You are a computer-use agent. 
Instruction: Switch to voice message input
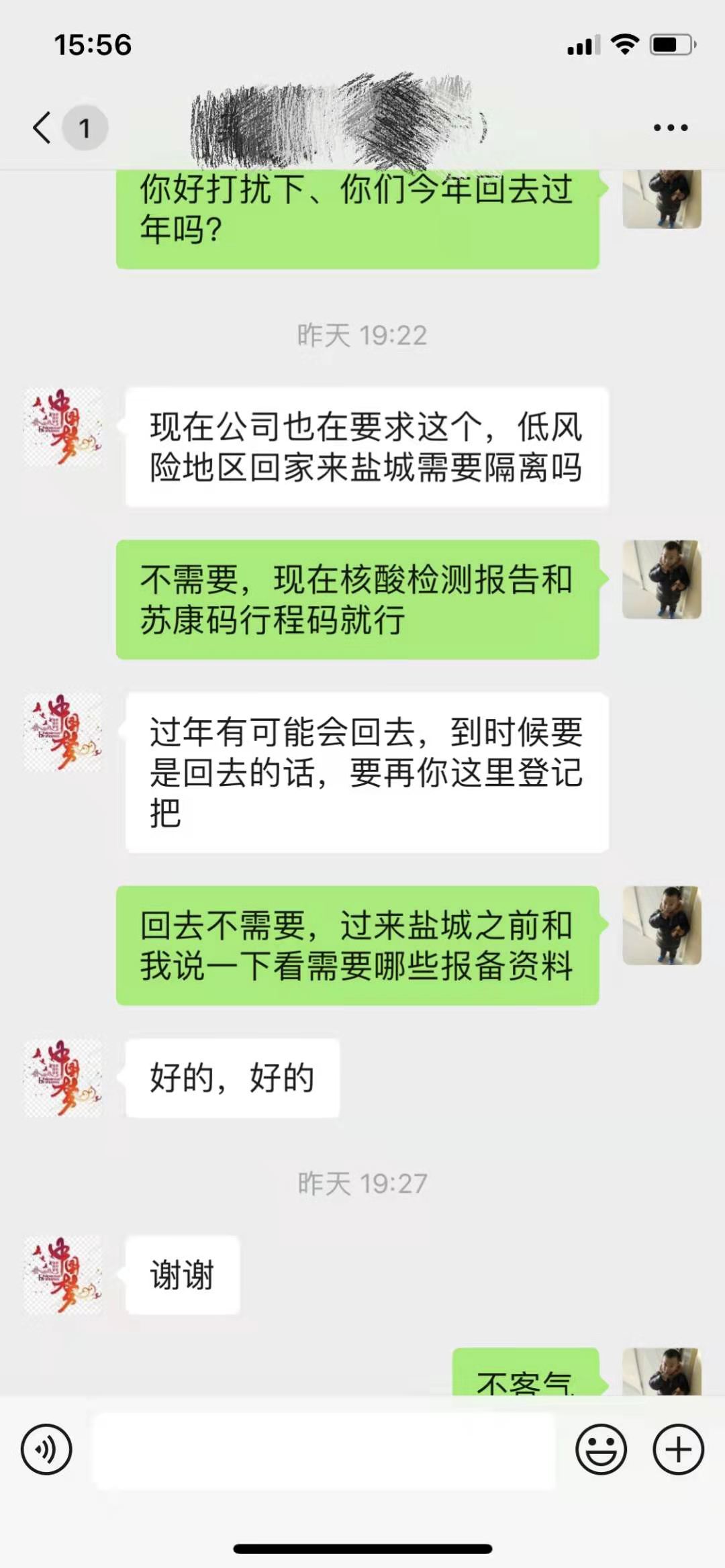coord(46,1449)
